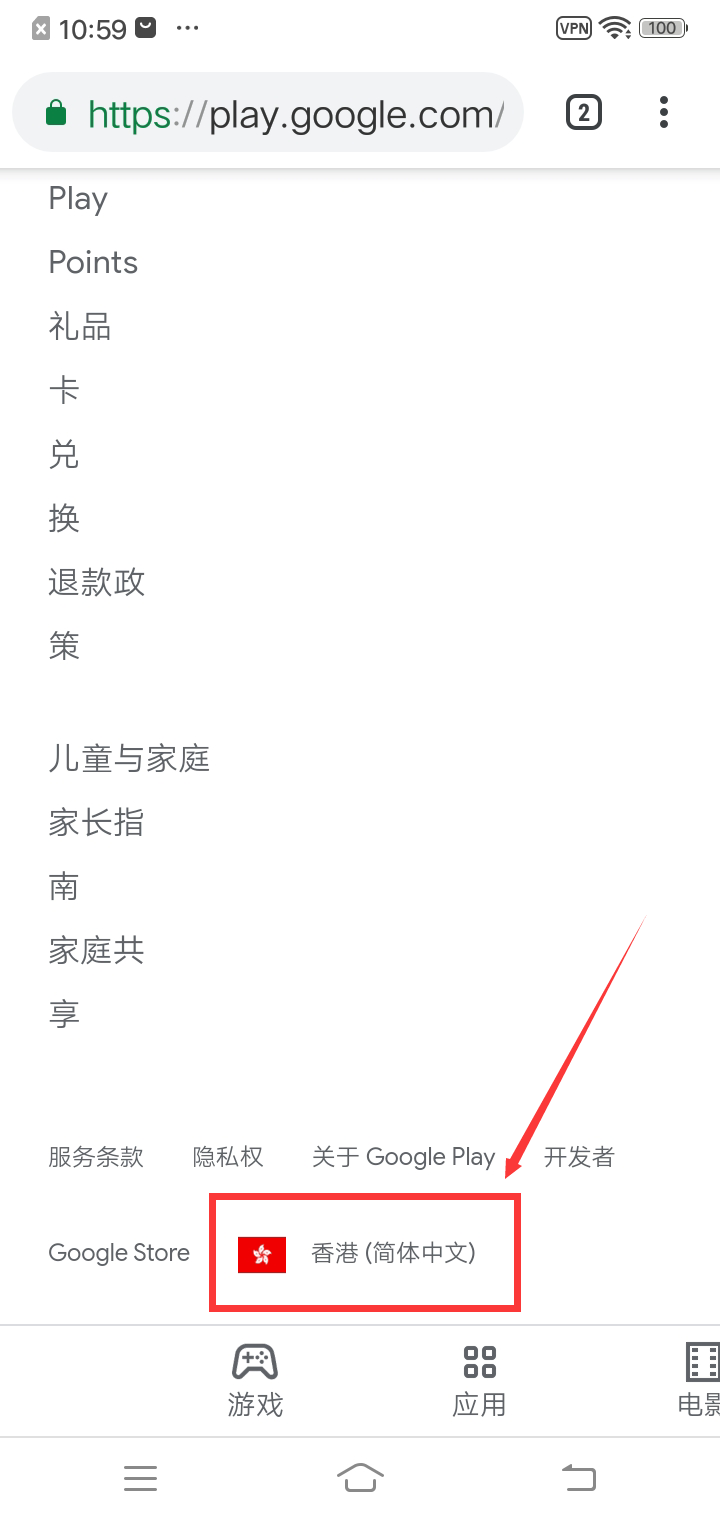Switch to the 电影 tab
The height and width of the screenshot is (1520, 720).
(x=699, y=1381)
